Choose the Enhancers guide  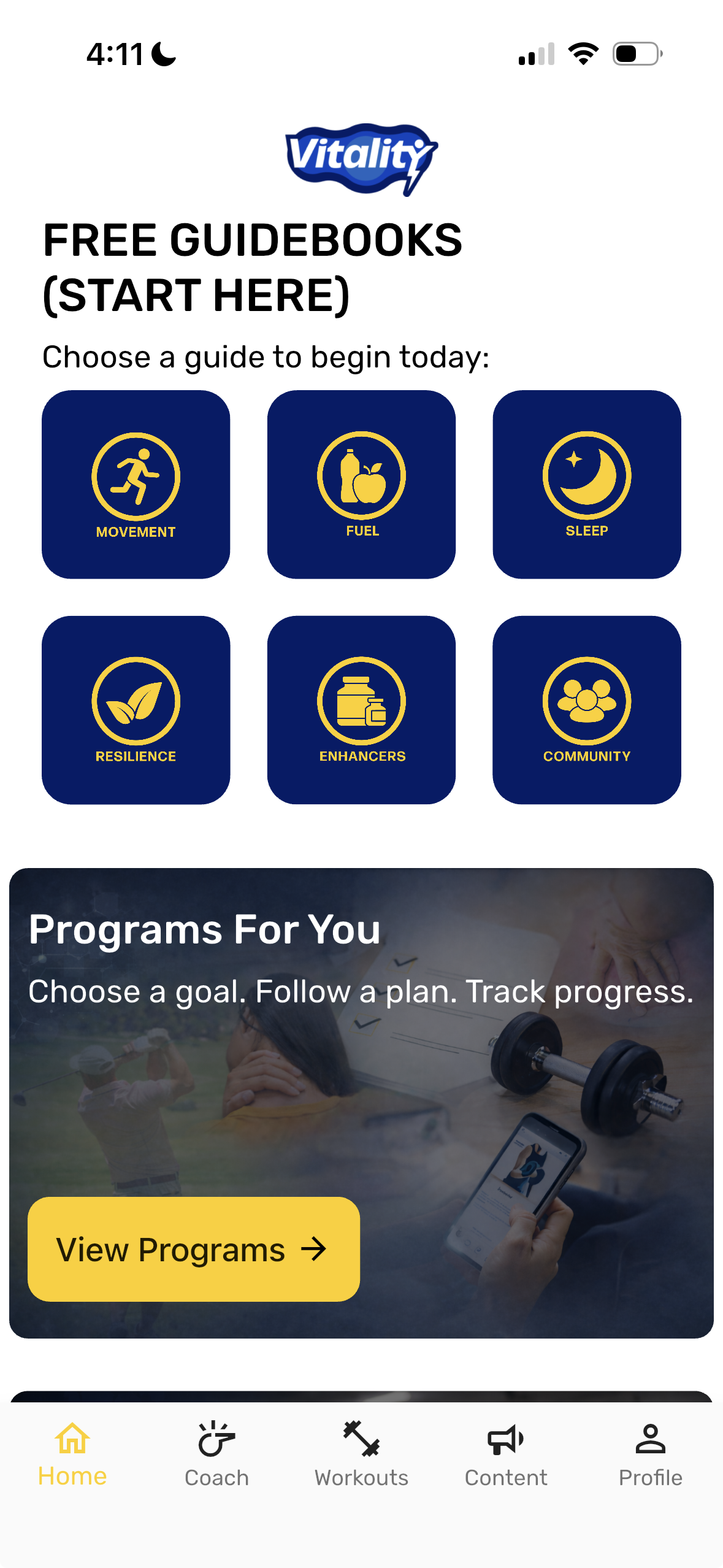(361, 710)
